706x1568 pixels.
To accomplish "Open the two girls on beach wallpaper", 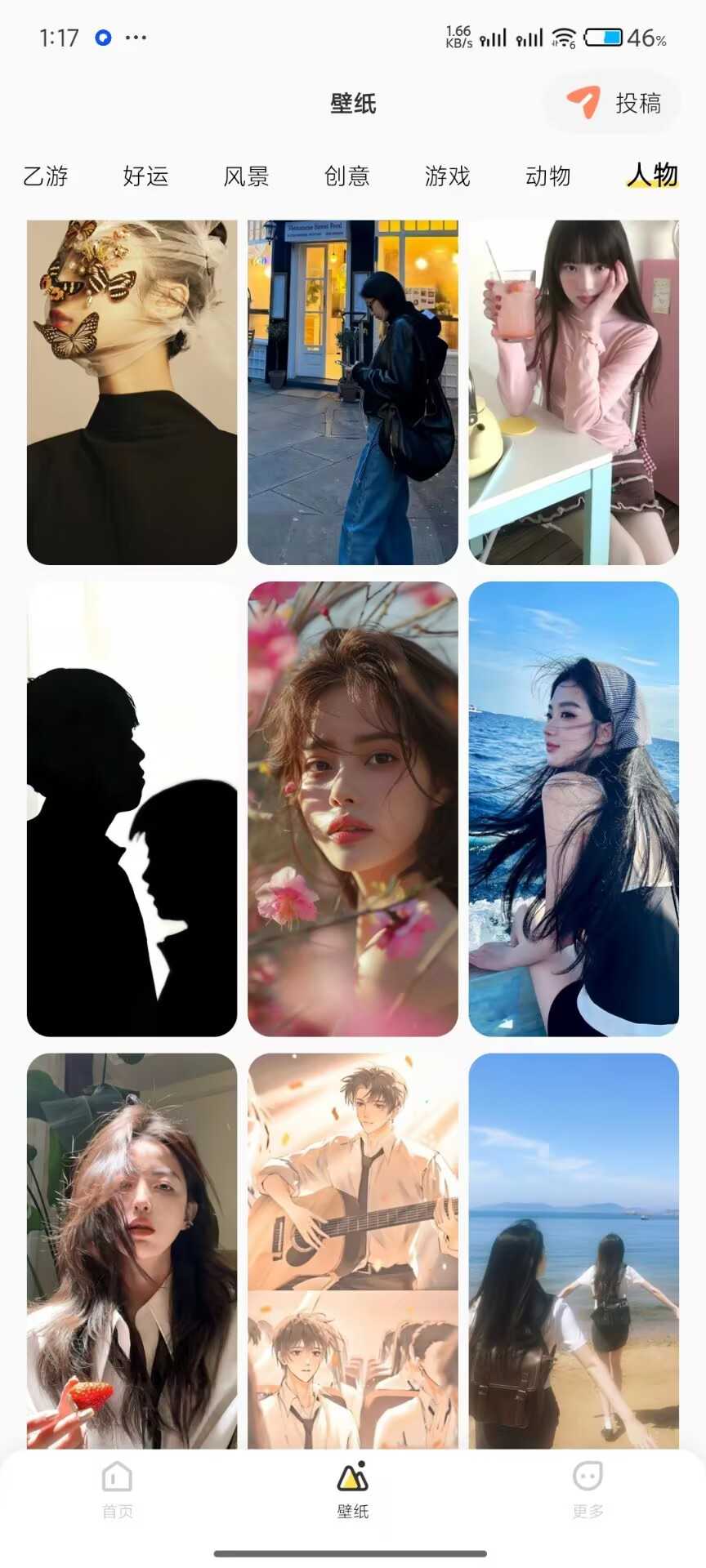I will pyautogui.click(x=574, y=1249).
